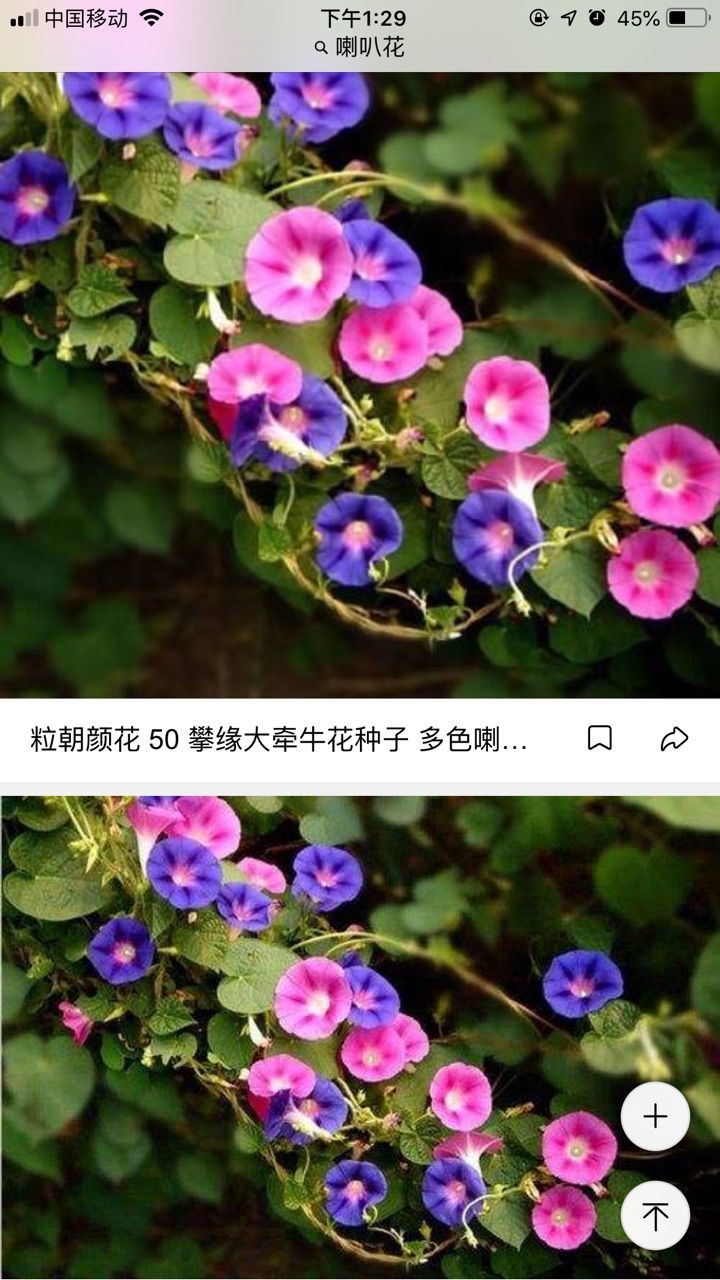This screenshot has height=1280, width=720.
Task: Open the 粒朝颜花 50 攀缘大牵牛花种子 title link
Action: coord(280,740)
